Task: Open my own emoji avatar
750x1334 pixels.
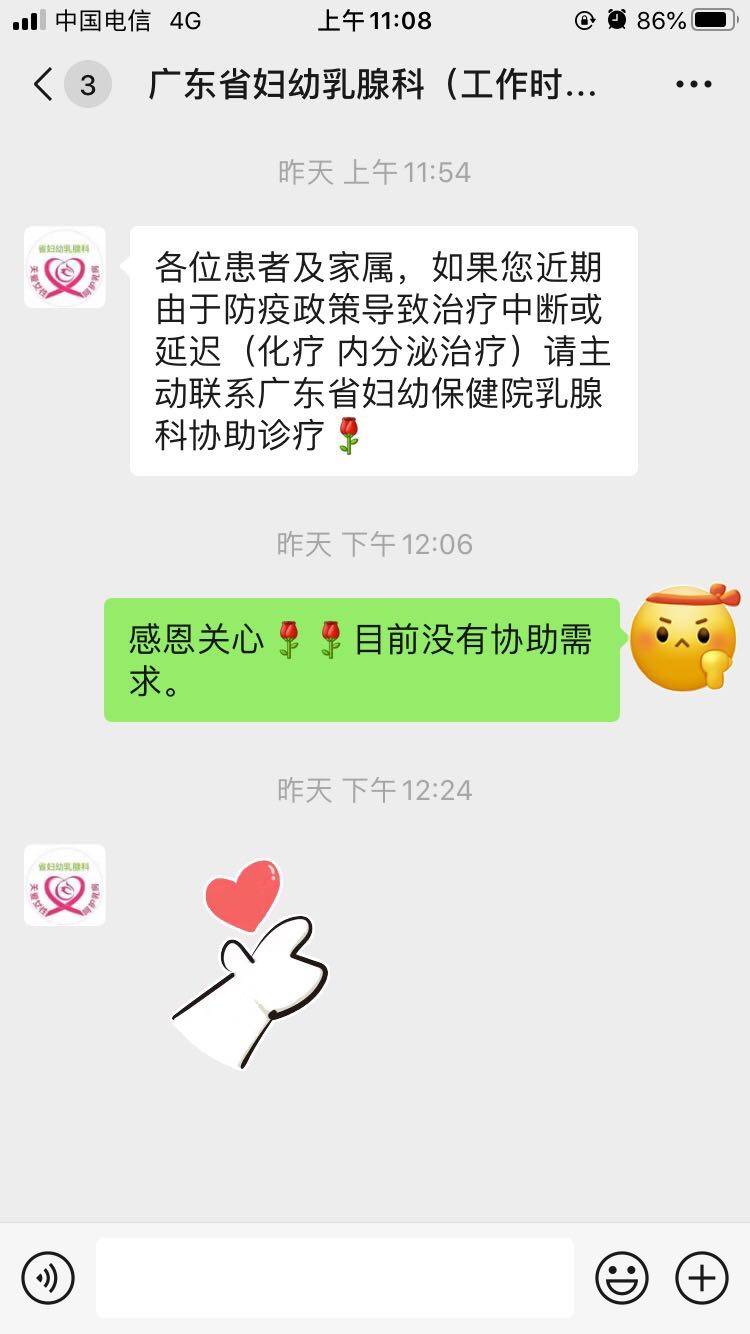Action: [x=684, y=638]
